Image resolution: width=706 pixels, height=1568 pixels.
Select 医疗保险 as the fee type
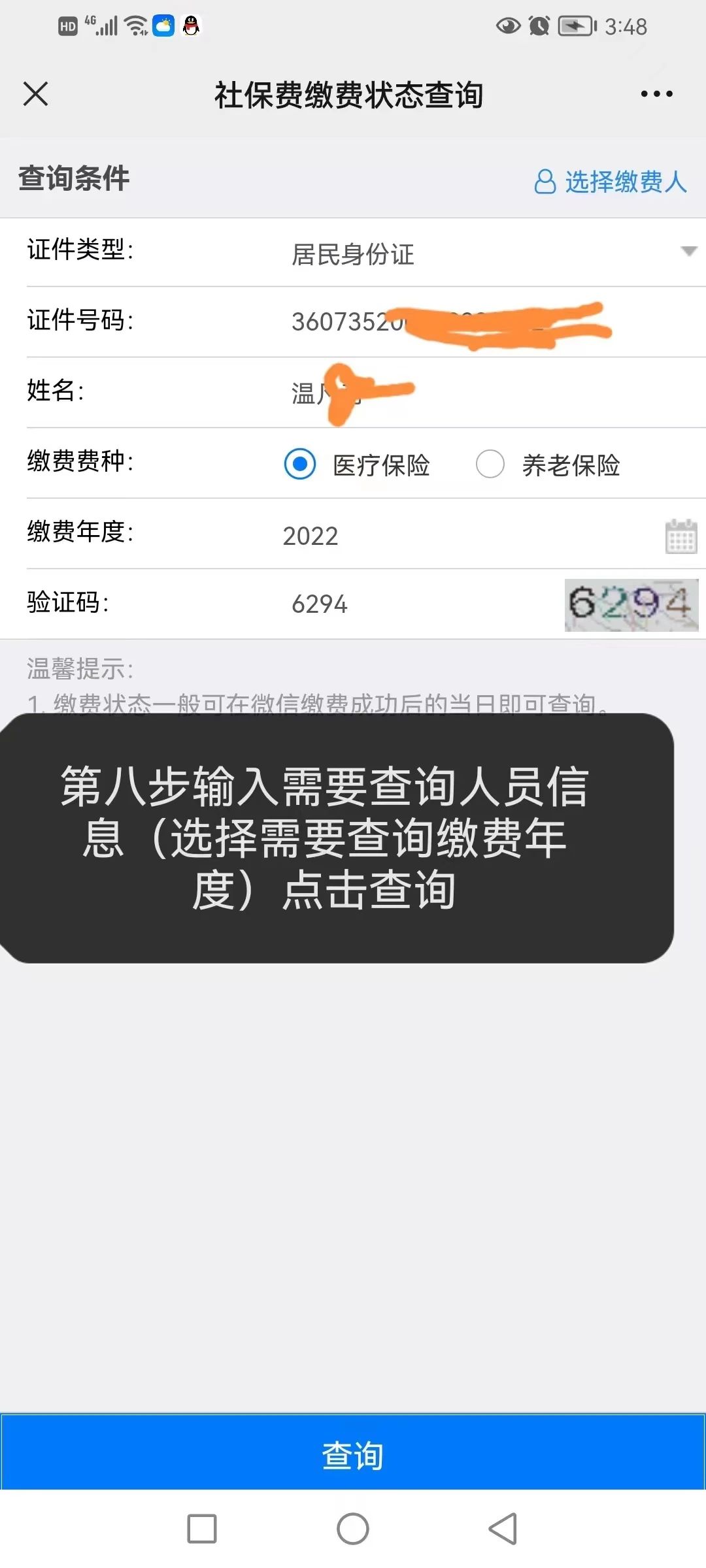pos(300,465)
